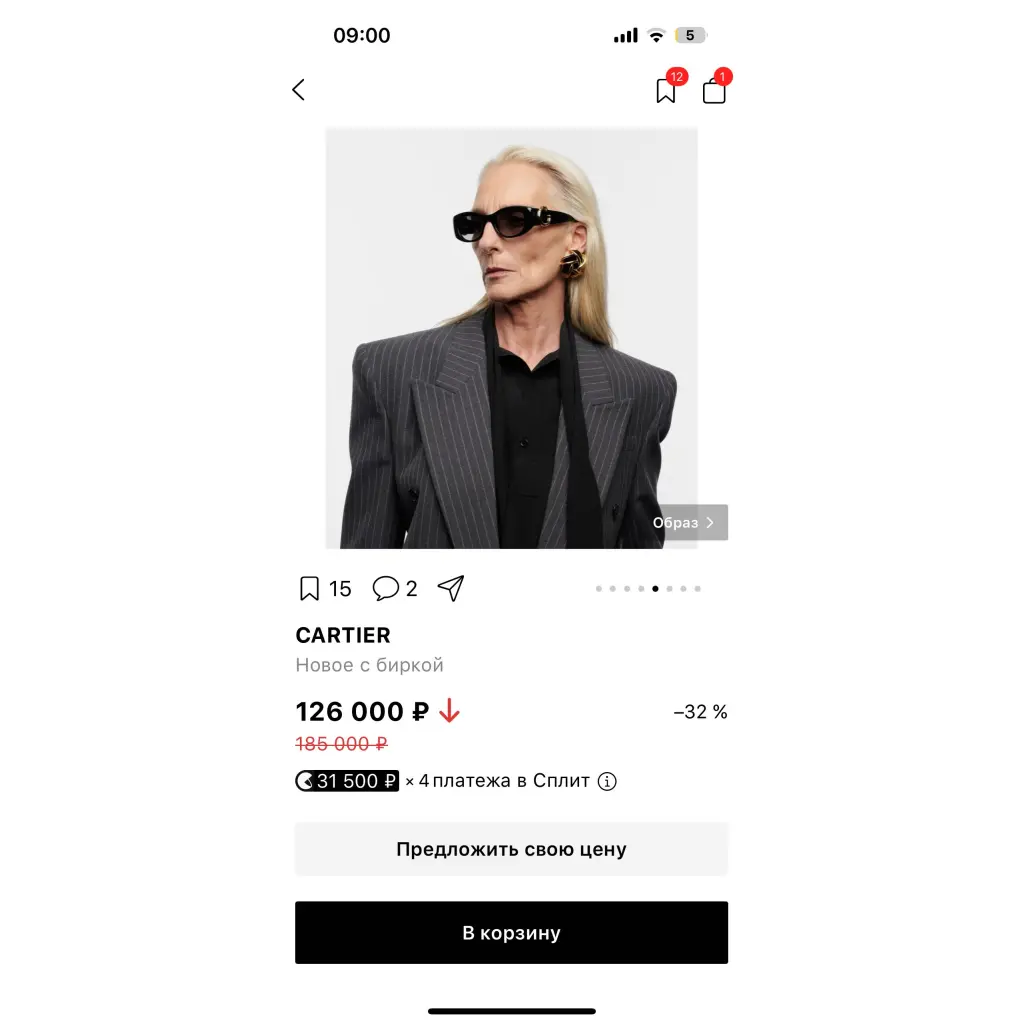Bookmark this Cartier item
The height and width of the screenshot is (1024, 1024).
coord(309,589)
